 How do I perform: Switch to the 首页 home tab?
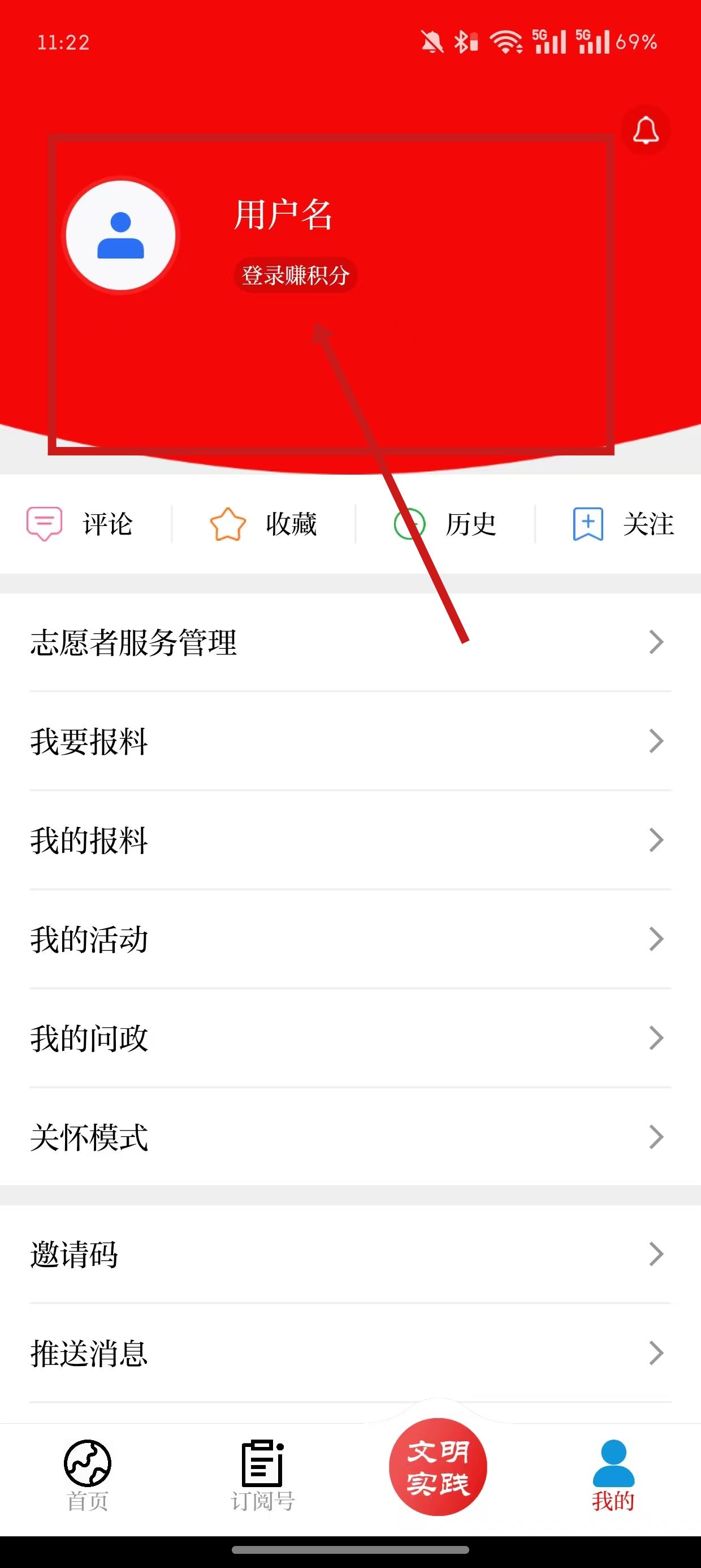pos(88,1475)
